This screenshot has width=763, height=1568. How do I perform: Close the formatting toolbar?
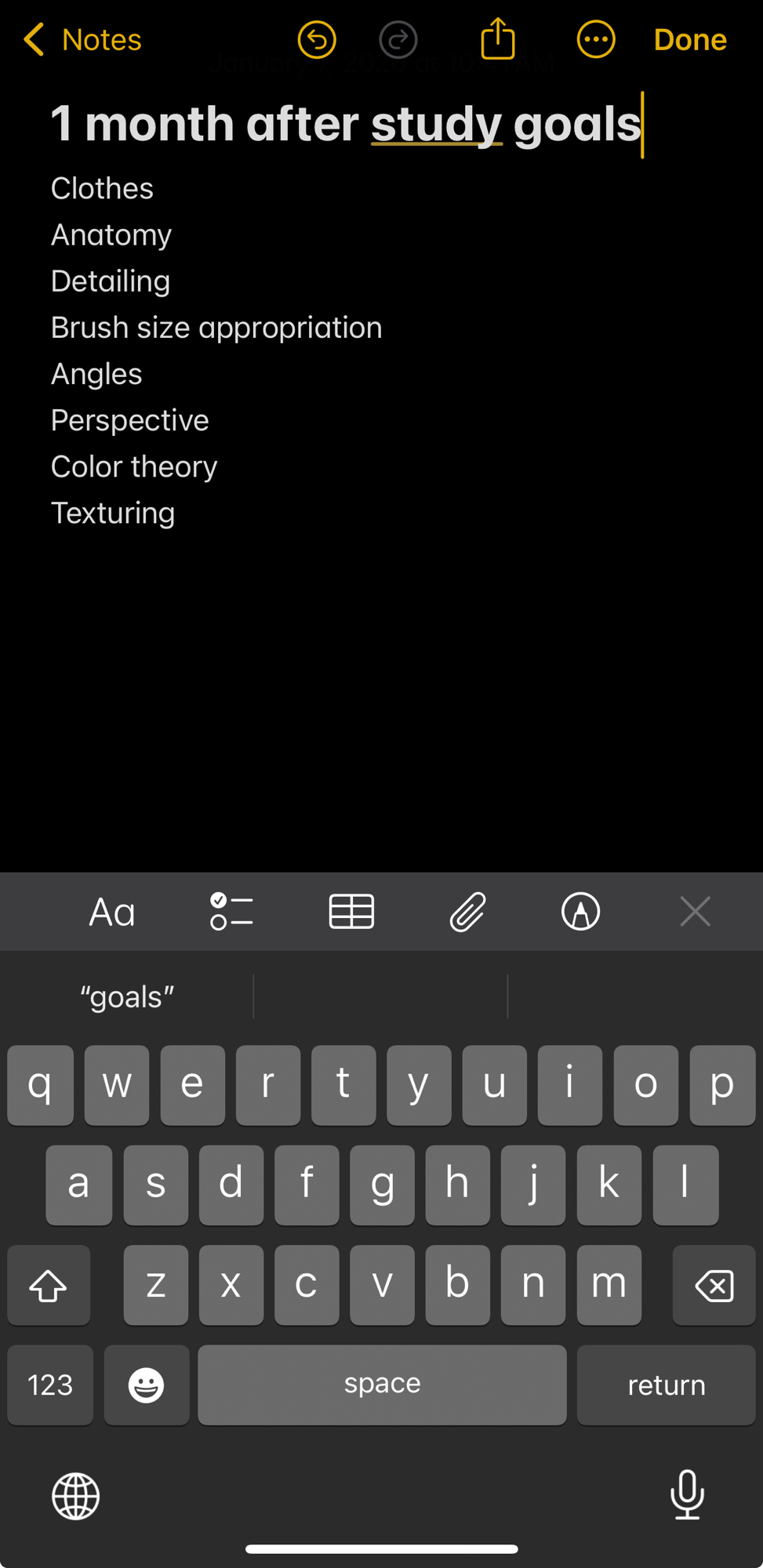[x=695, y=912]
